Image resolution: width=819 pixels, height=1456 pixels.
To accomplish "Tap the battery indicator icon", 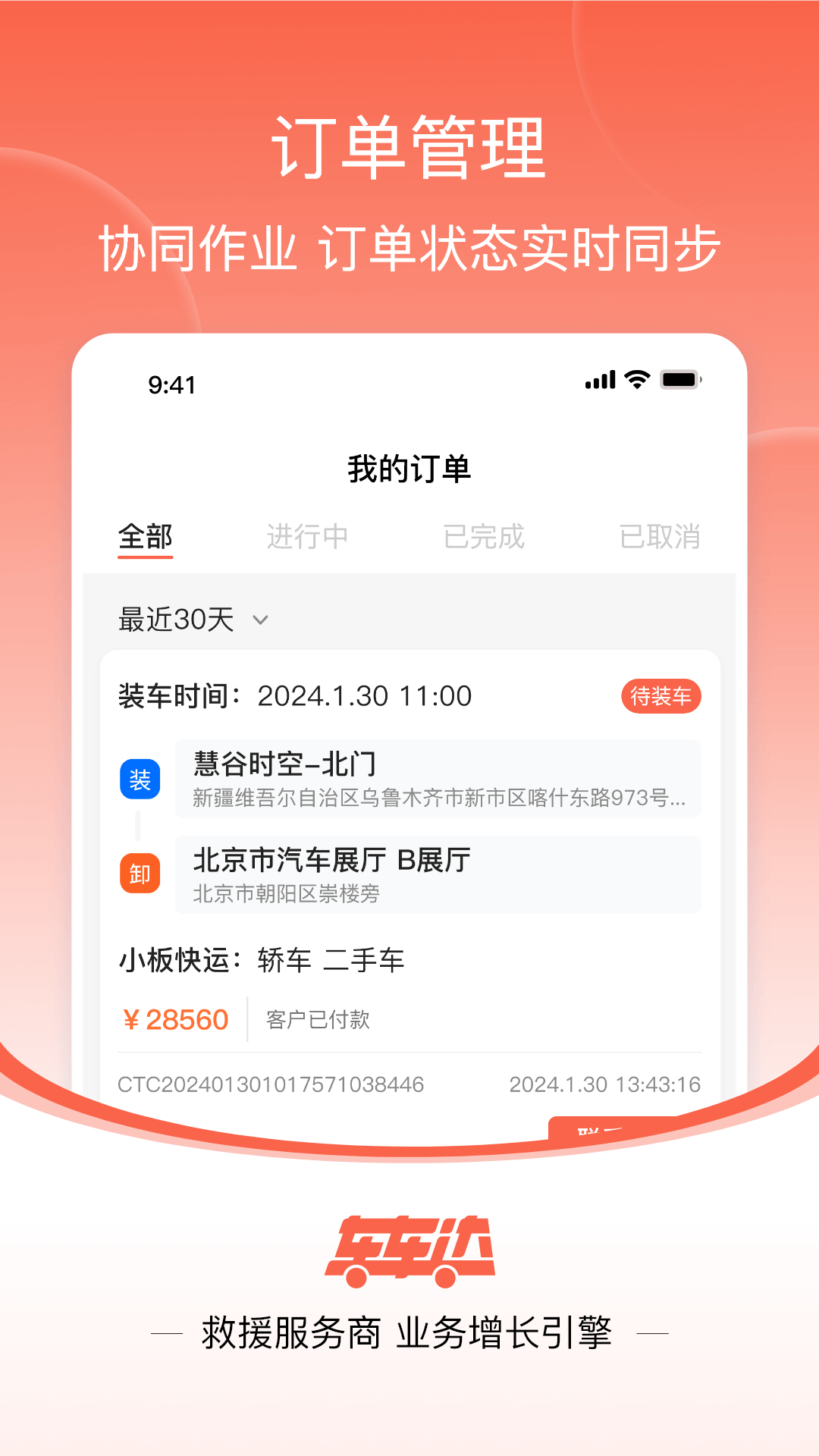I will [680, 378].
